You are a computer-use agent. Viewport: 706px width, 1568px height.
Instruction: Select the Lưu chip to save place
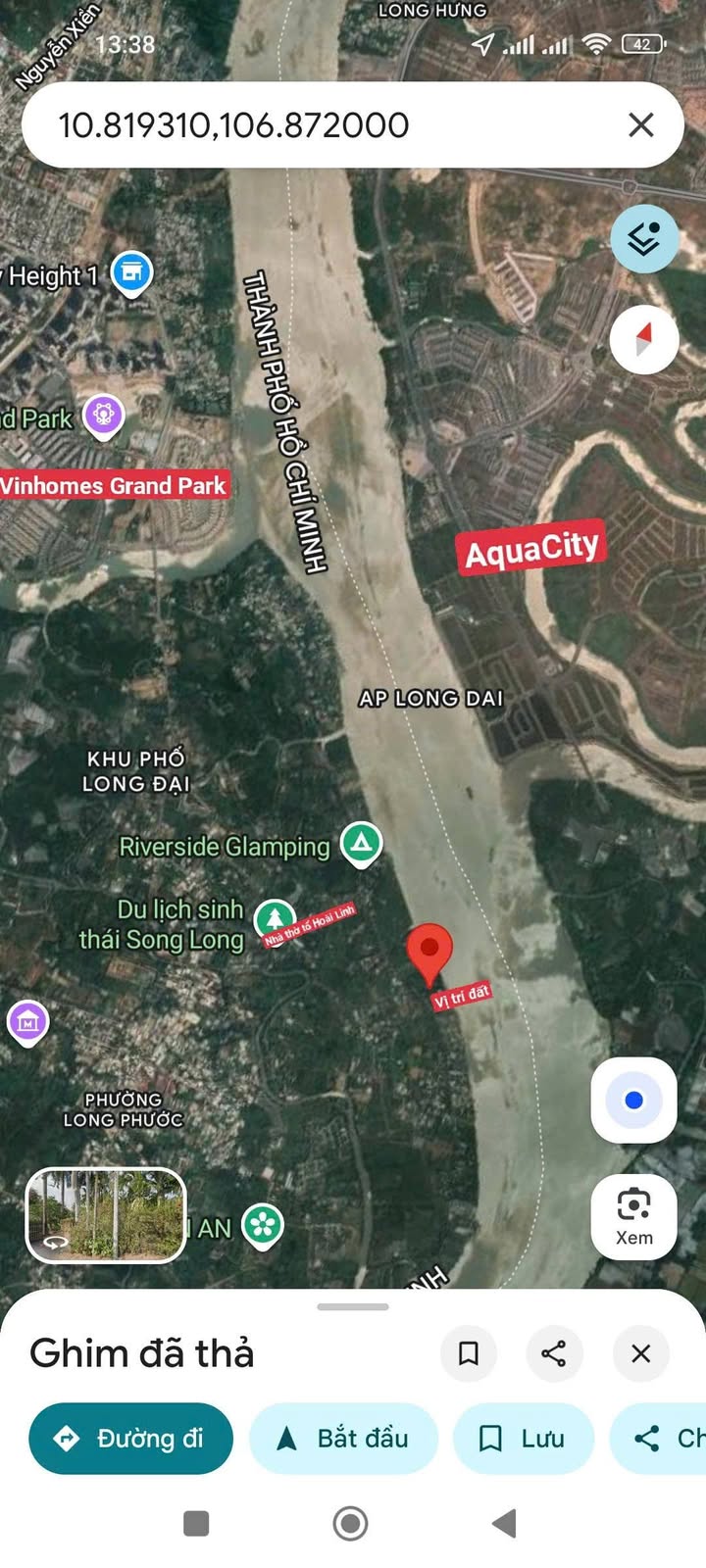click(x=523, y=1438)
